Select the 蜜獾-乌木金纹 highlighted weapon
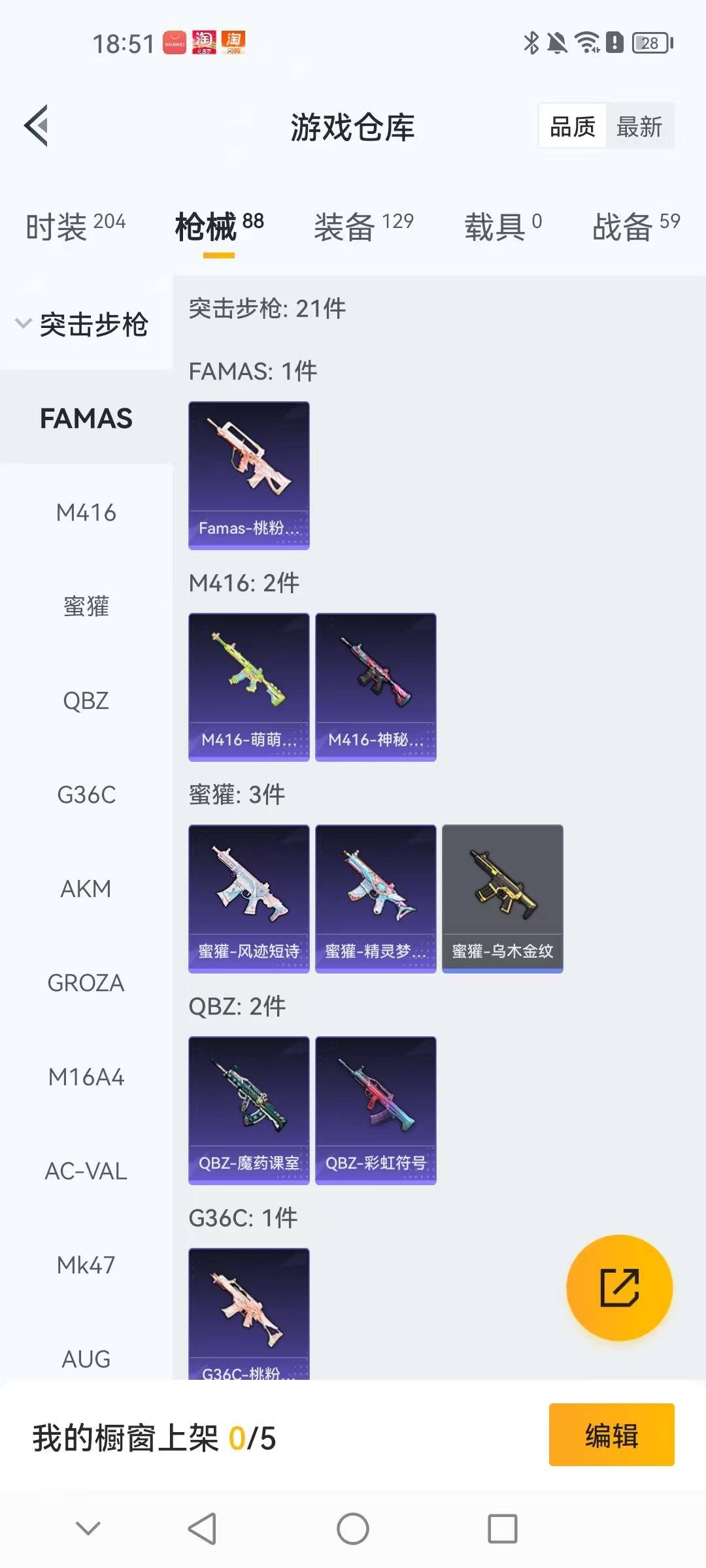 502,896
